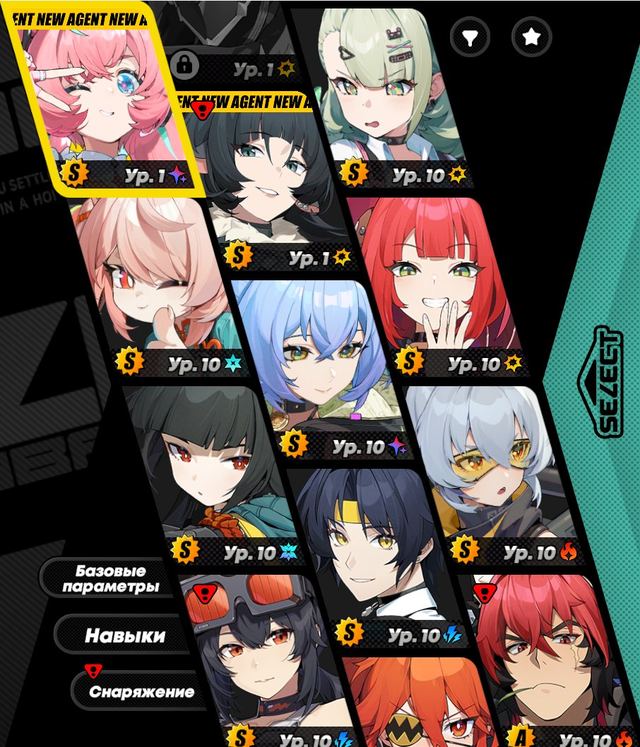
Task: Choose the black-haired new agent with fur collar
Action: [x=269, y=183]
